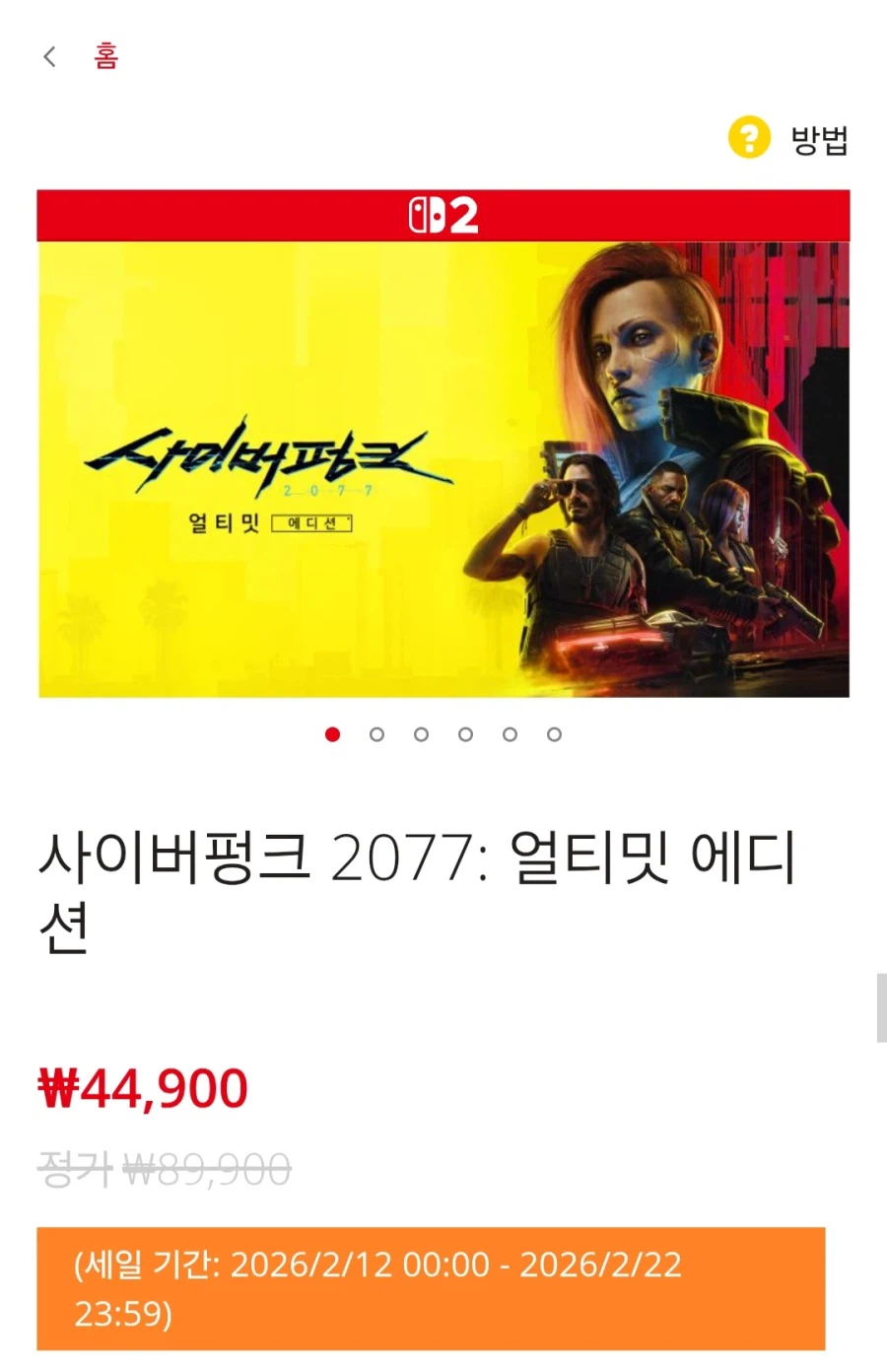Click the Joy-Con icon in the red banner
Image resolution: width=887 pixels, height=1372 pixels.
(x=425, y=216)
